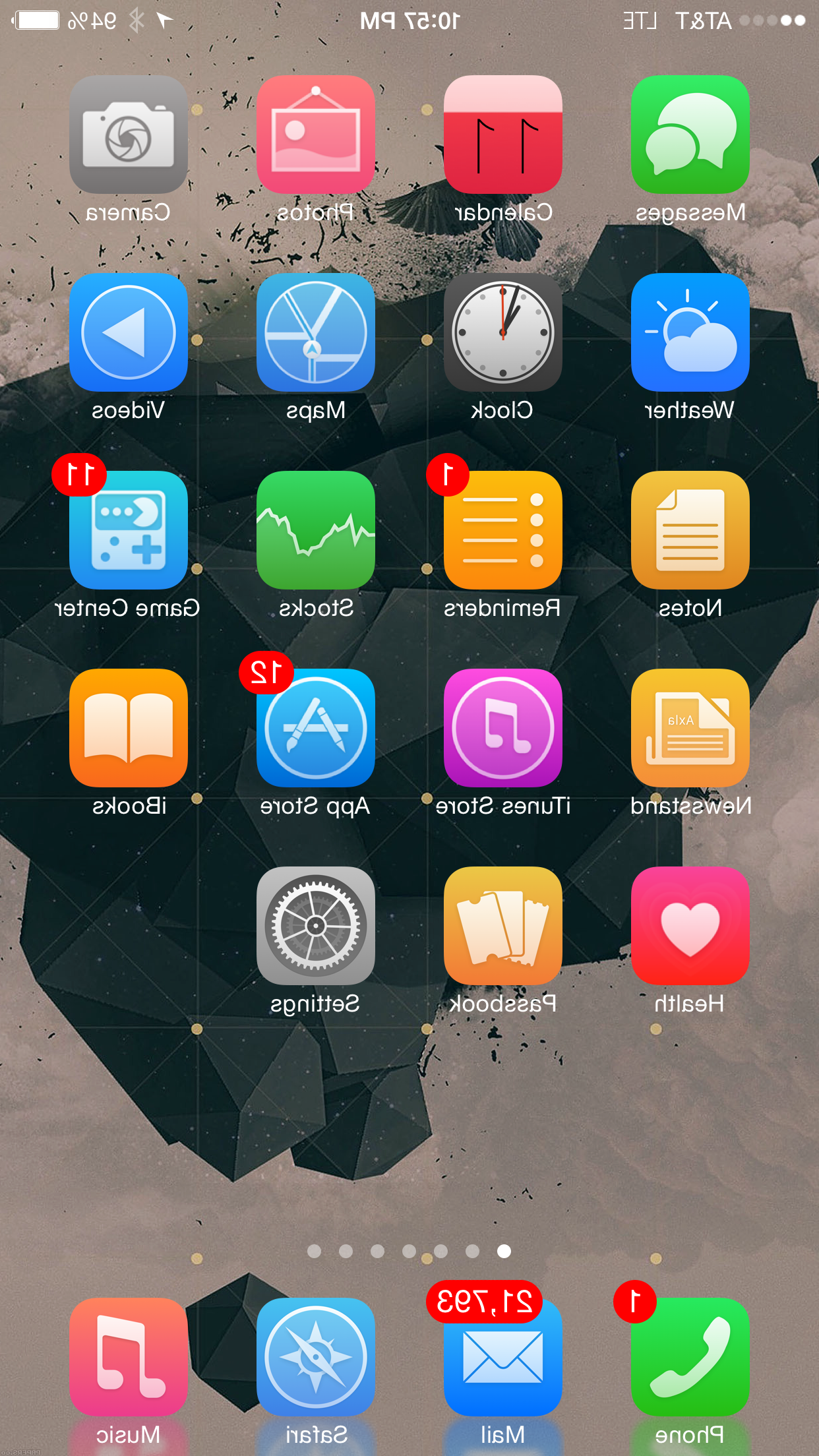Launch the Photos app

point(316,135)
